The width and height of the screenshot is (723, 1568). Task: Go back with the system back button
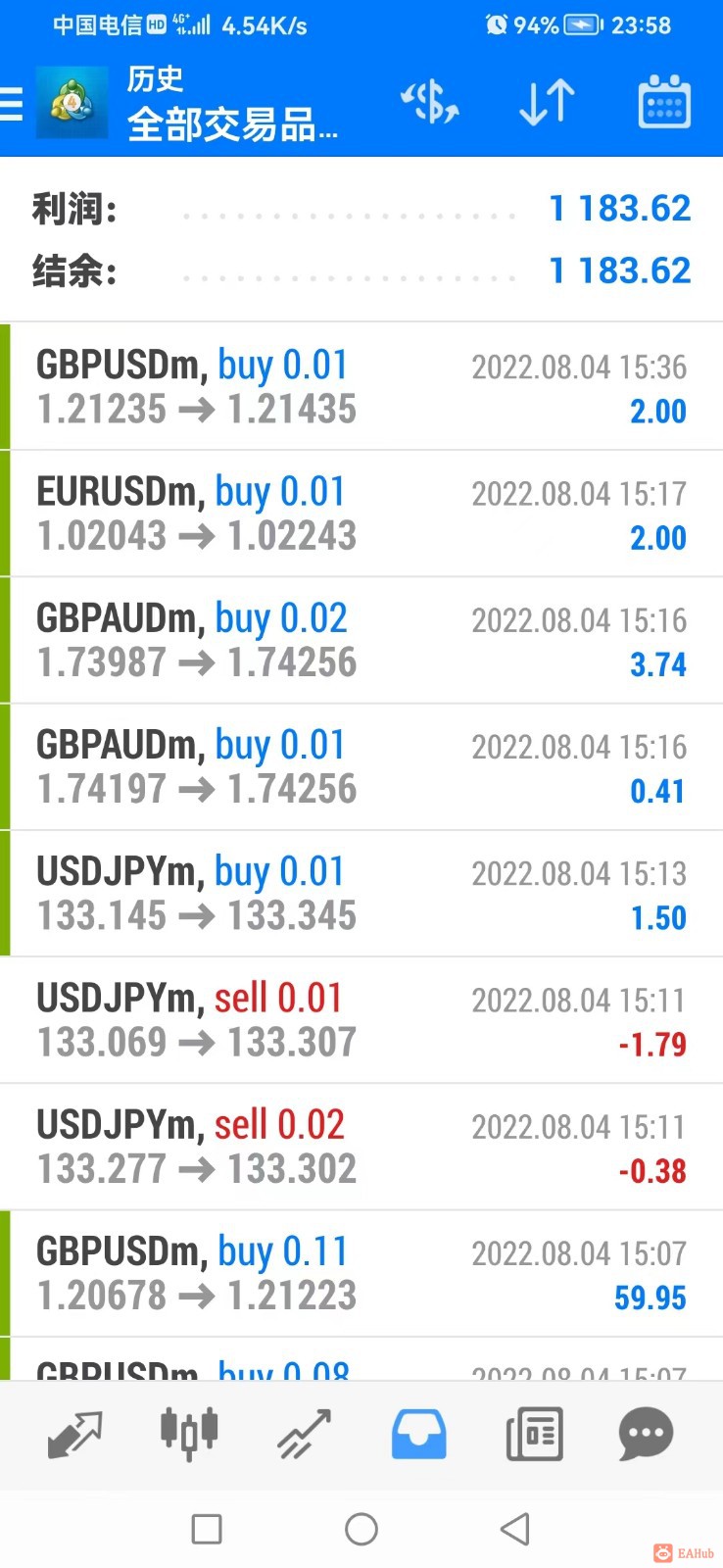tap(514, 1529)
